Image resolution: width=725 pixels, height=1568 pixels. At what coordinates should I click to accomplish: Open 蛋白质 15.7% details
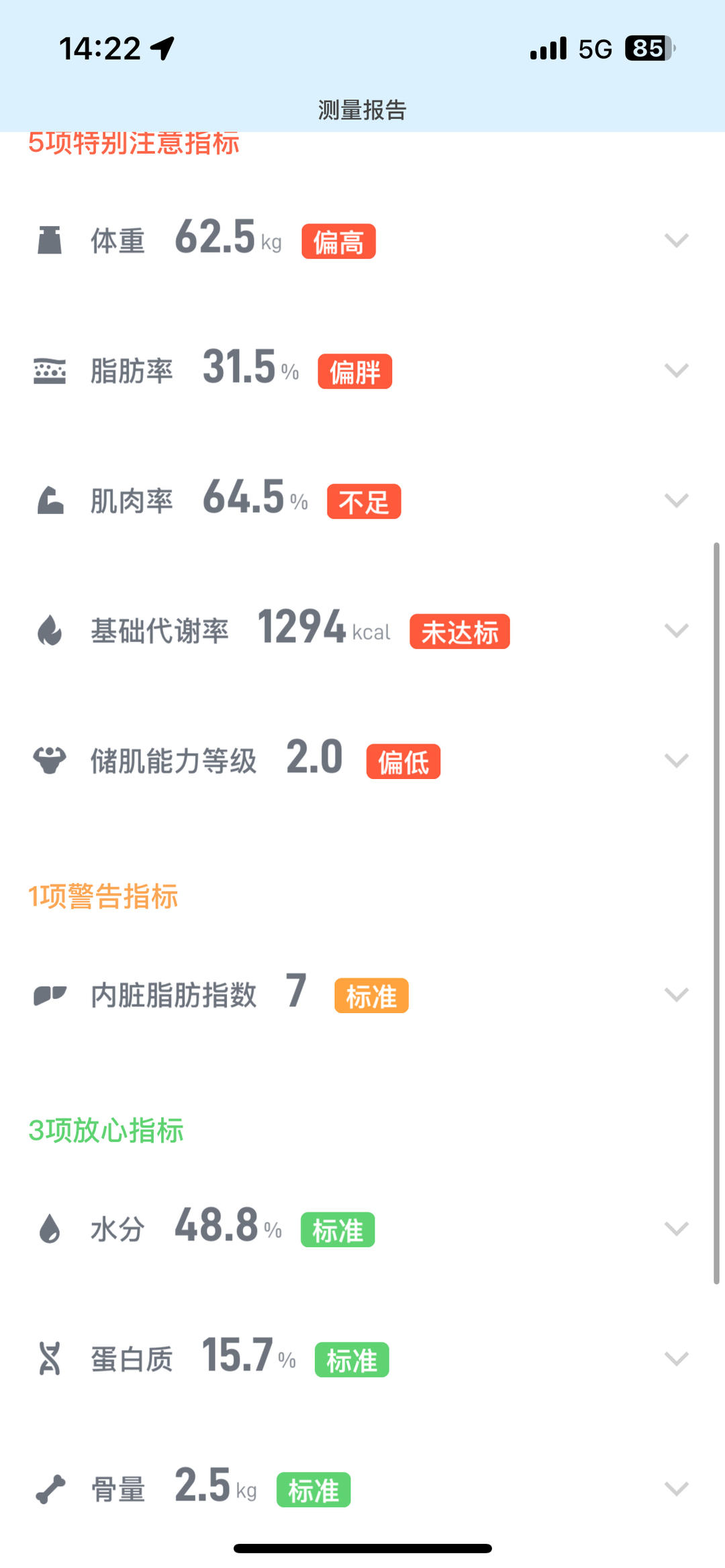click(676, 1359)
